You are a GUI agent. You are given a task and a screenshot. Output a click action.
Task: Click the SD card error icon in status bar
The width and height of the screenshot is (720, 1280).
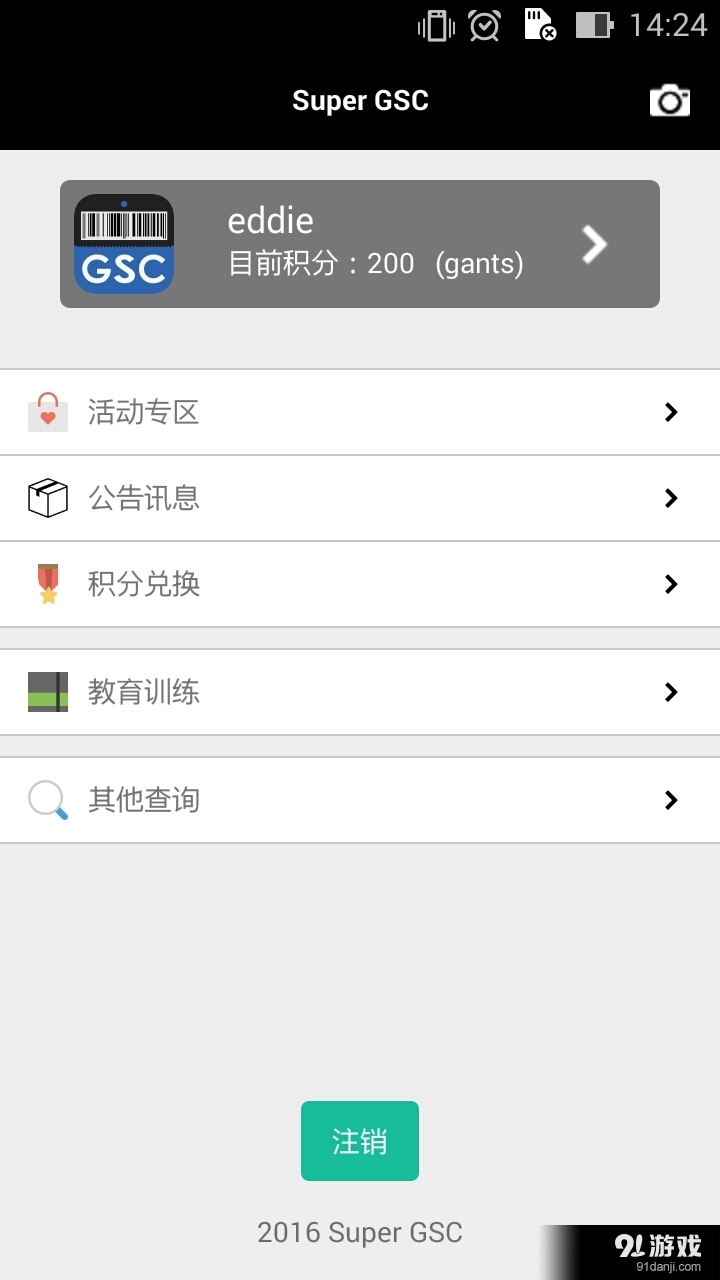click(x=541, y=25)
